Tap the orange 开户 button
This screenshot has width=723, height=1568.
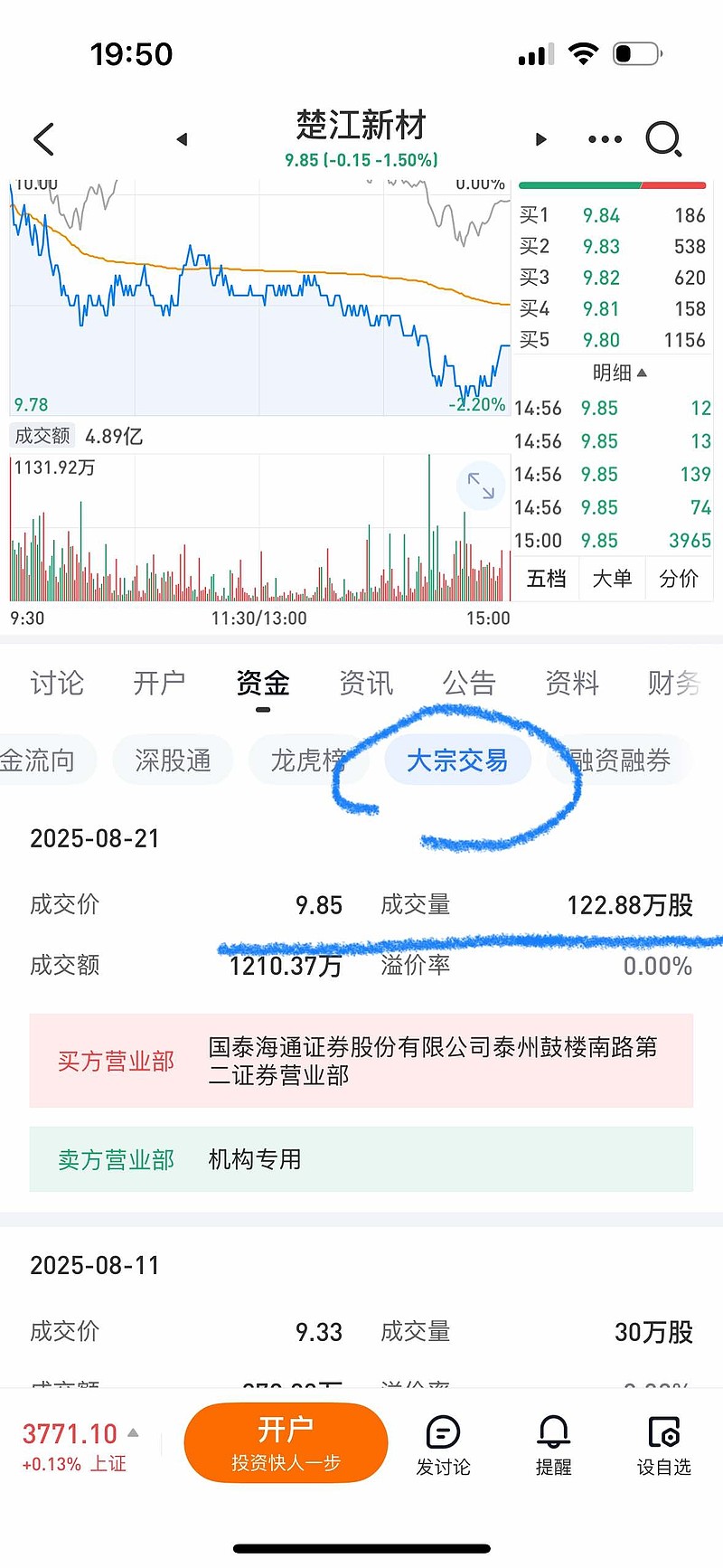click(286, 1442)
